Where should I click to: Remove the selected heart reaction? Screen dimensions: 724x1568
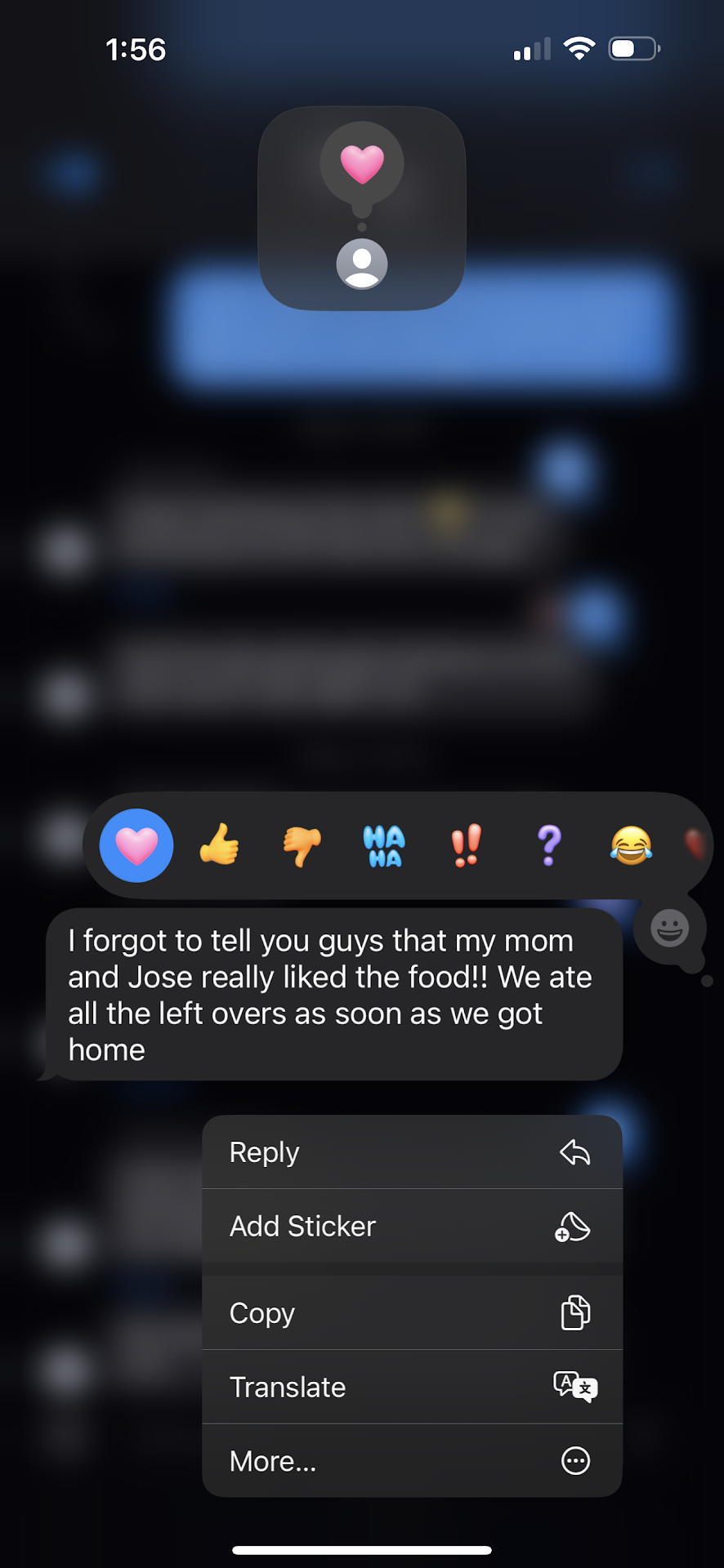tap(136, 845)
